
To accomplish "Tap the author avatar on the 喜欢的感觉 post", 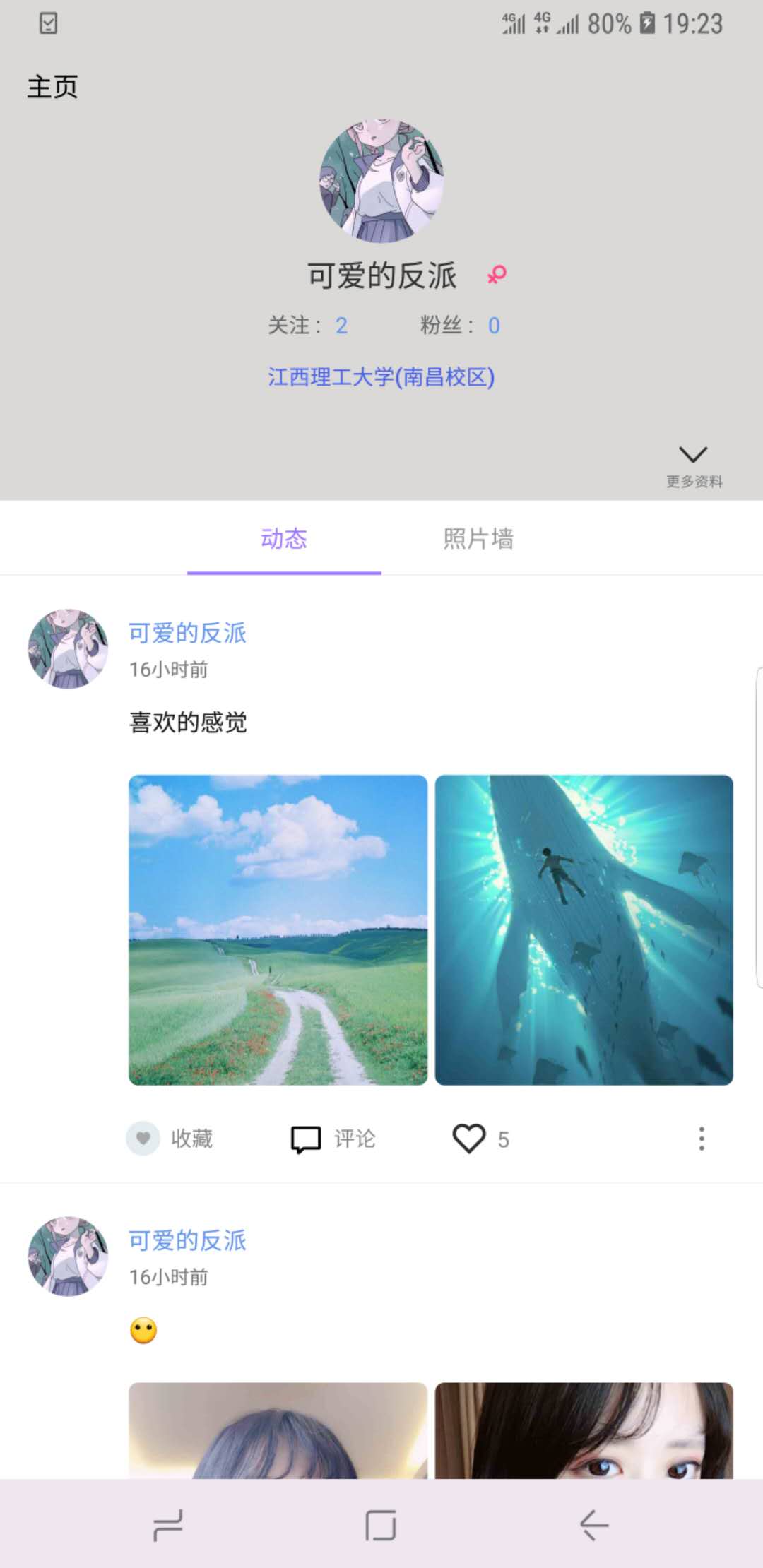I will tap(68, 648).
